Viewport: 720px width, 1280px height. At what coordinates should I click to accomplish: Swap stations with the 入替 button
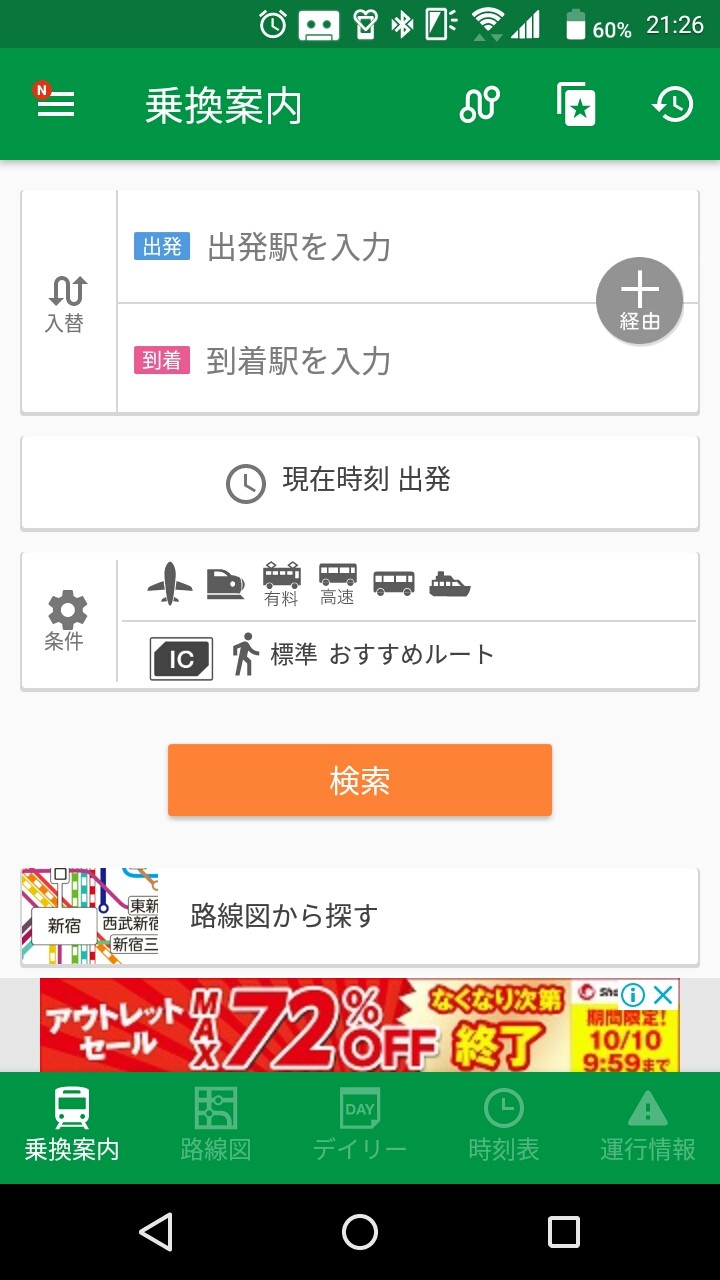(67, 303)
